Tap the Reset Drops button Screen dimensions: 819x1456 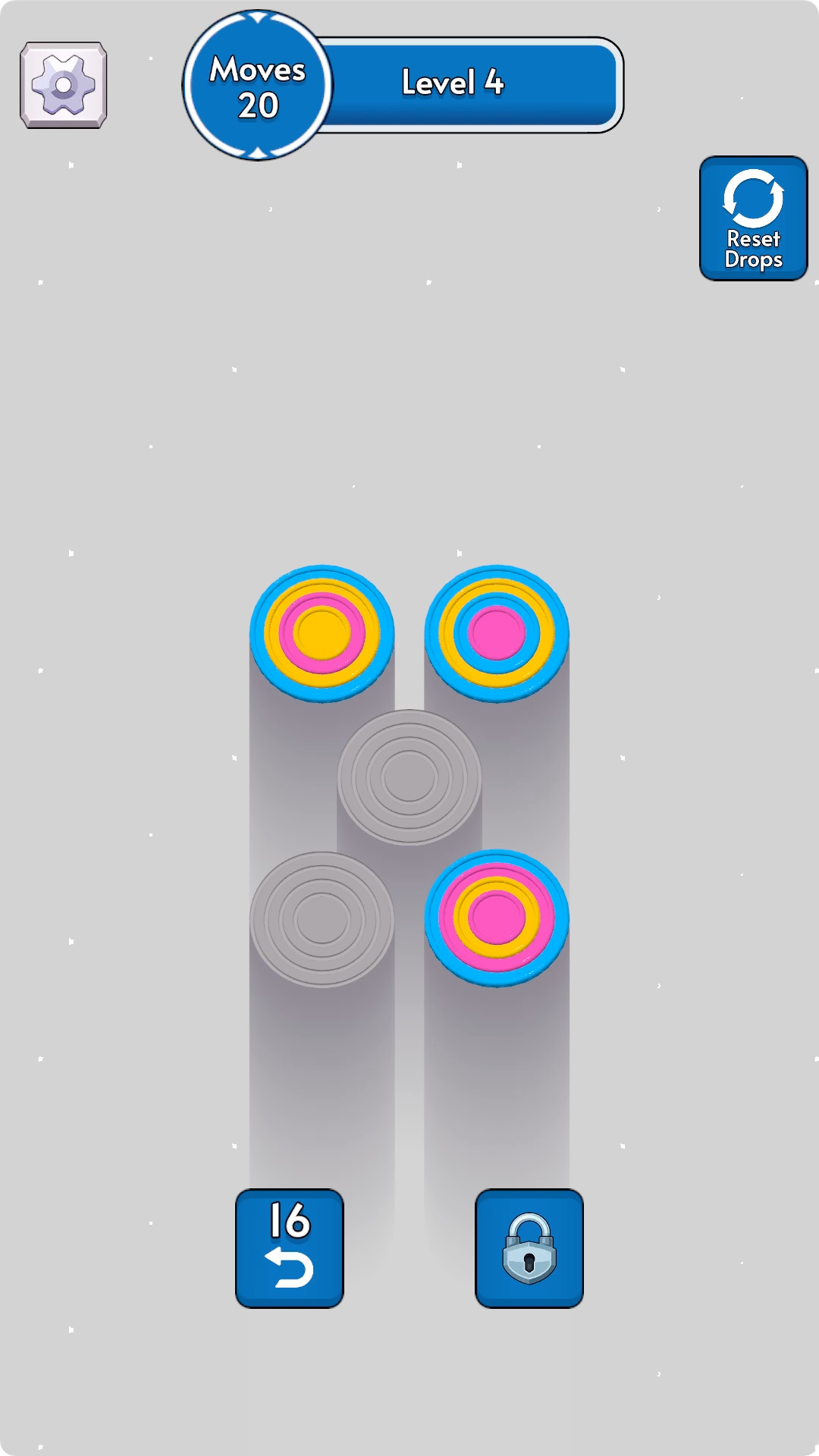click(x=753, y=218)
